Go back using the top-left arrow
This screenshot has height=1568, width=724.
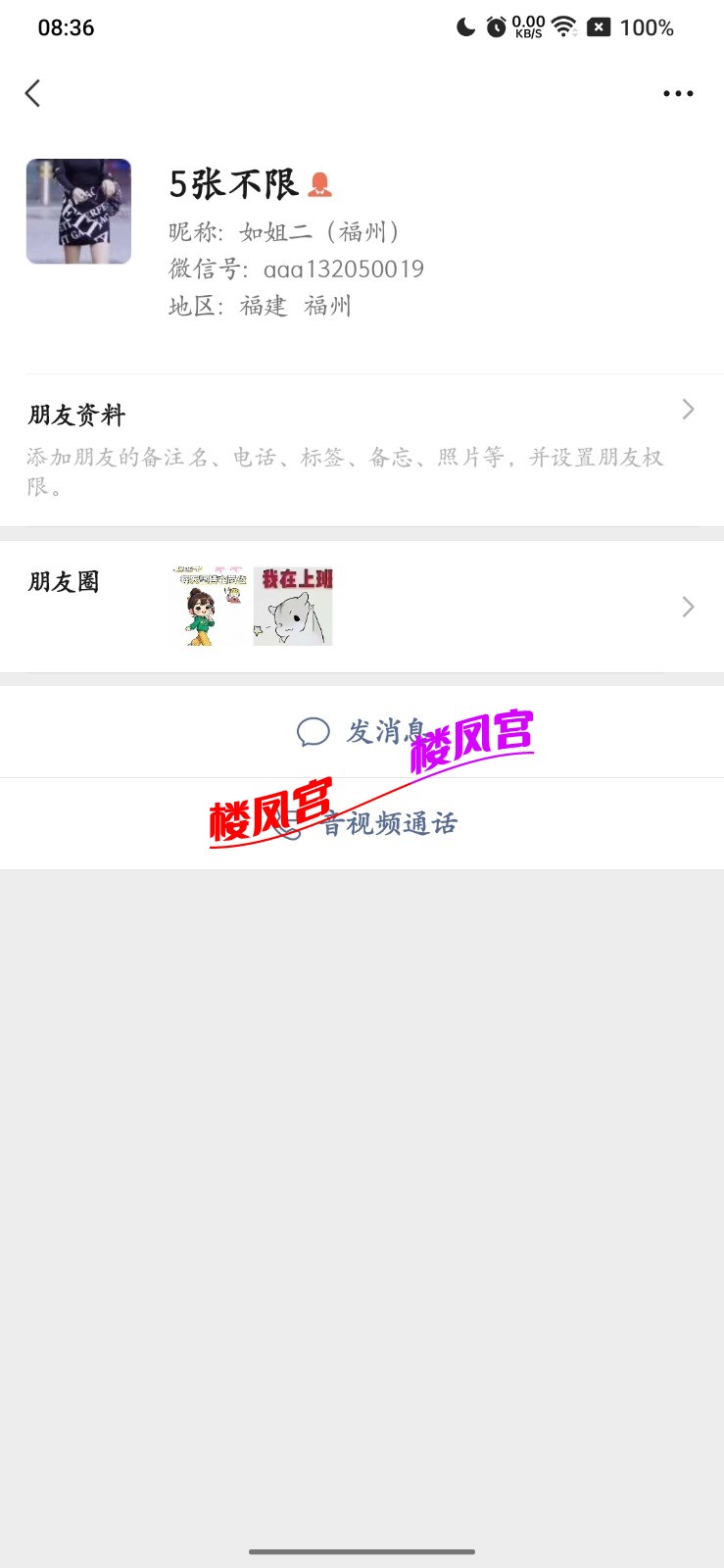pyautogui.click(x=33, y=94)
